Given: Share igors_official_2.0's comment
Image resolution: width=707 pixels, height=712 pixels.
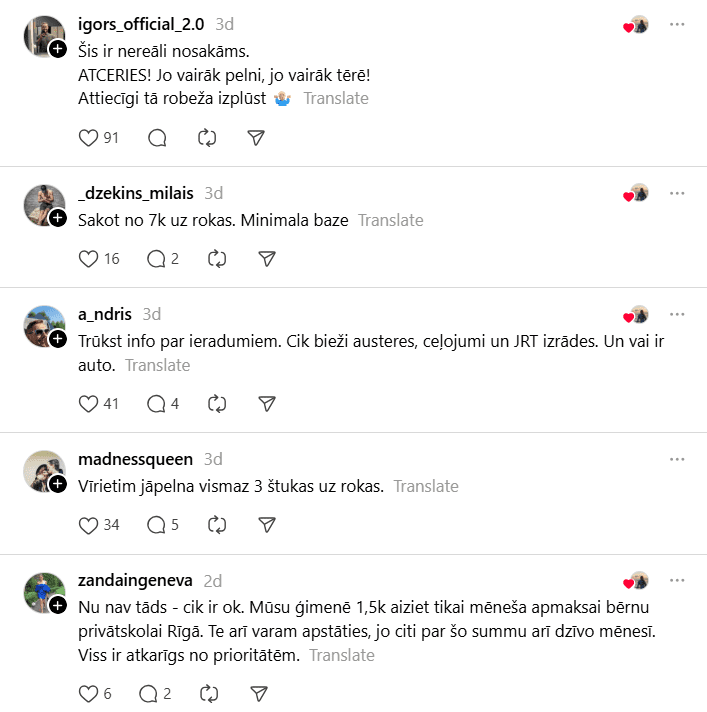Looking at the screenshot, I should click(257, 138).
